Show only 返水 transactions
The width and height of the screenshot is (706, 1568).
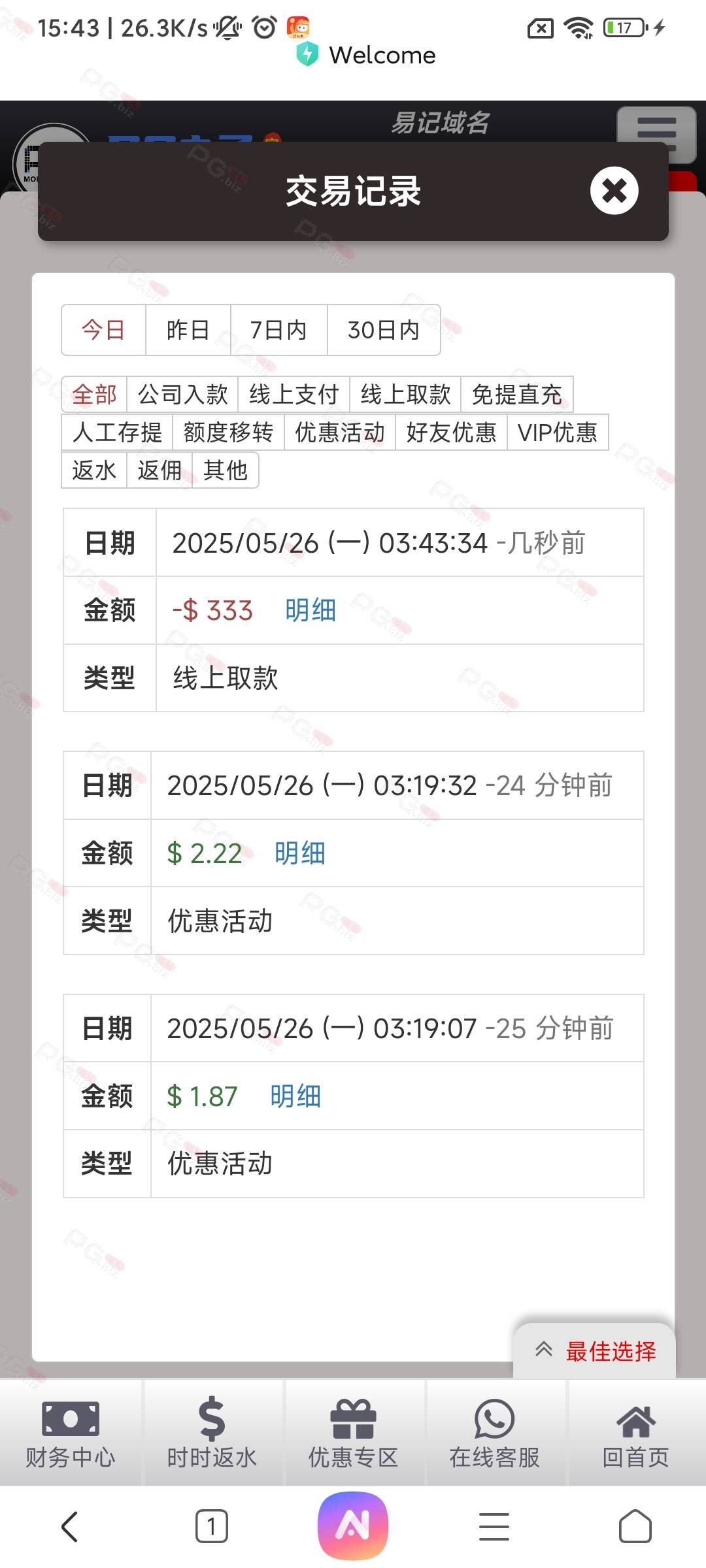(x=94, y=470)
